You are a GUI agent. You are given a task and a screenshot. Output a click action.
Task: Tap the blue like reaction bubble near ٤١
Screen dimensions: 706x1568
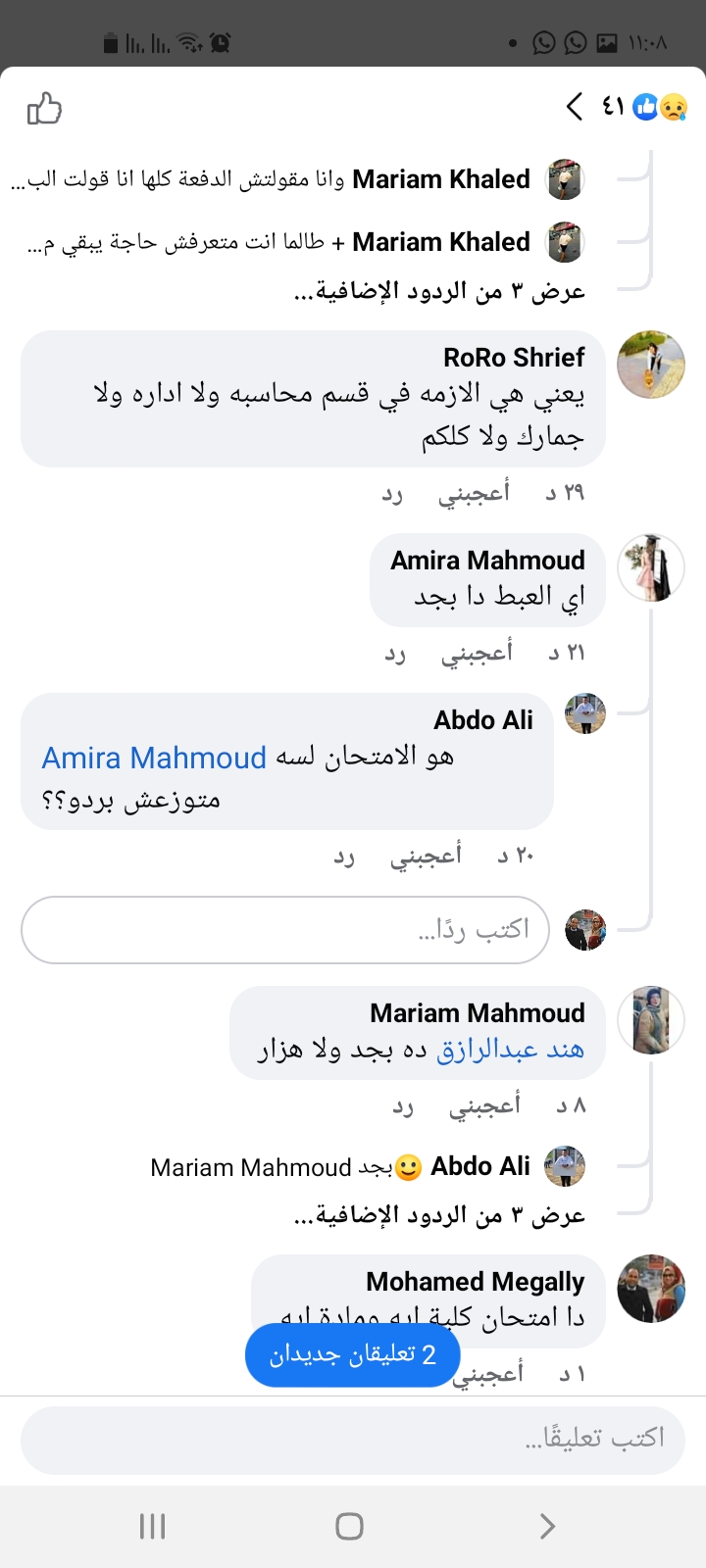(647, 108)
